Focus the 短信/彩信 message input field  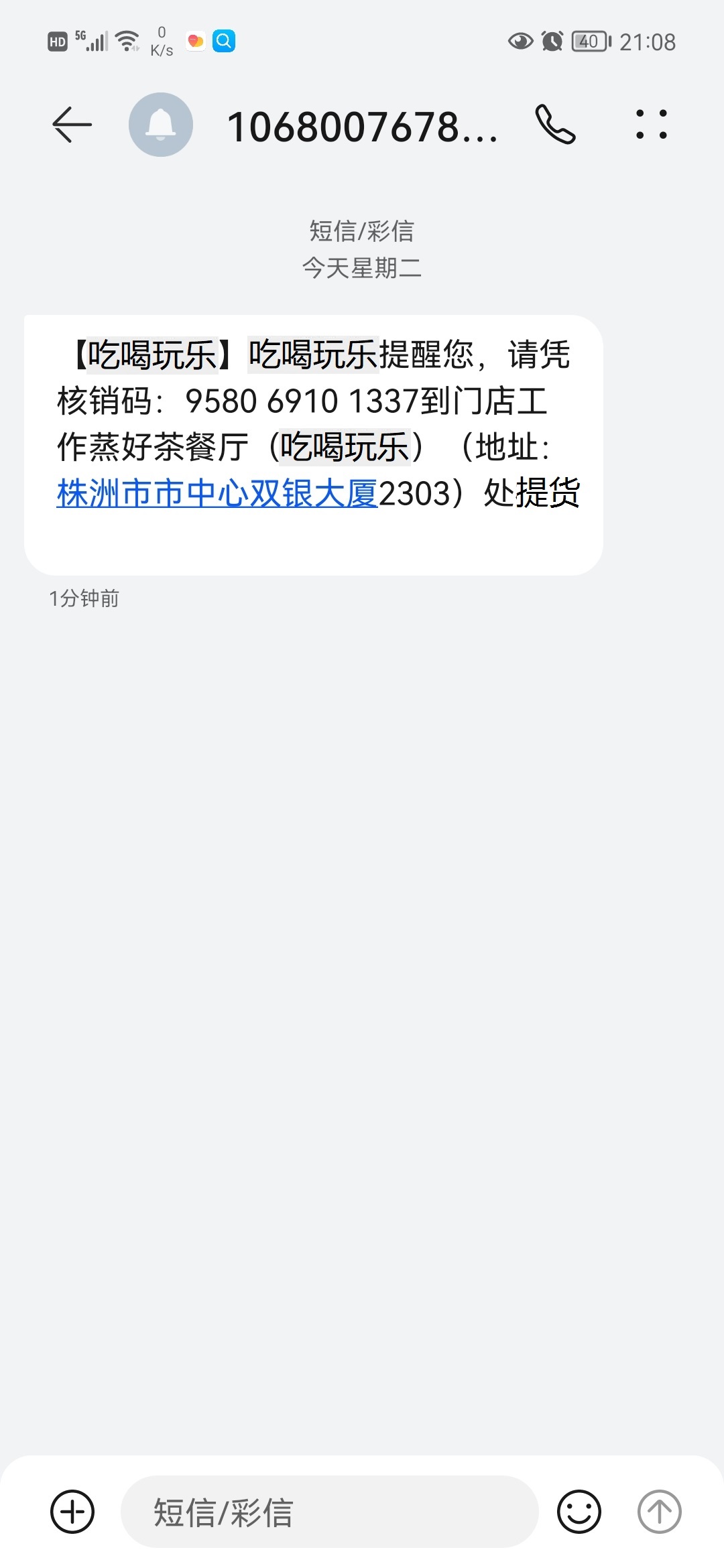point(330,1512)
